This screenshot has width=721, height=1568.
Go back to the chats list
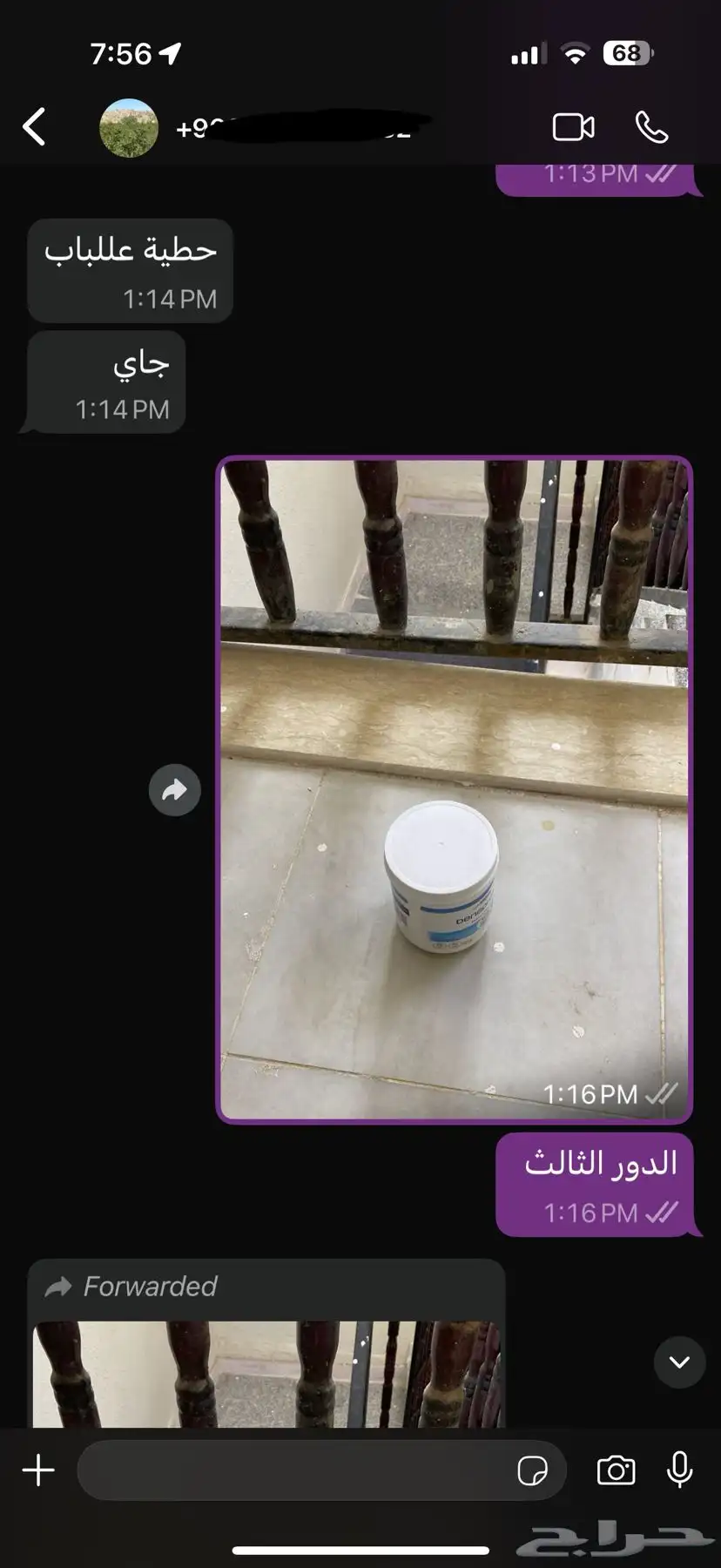34,127
